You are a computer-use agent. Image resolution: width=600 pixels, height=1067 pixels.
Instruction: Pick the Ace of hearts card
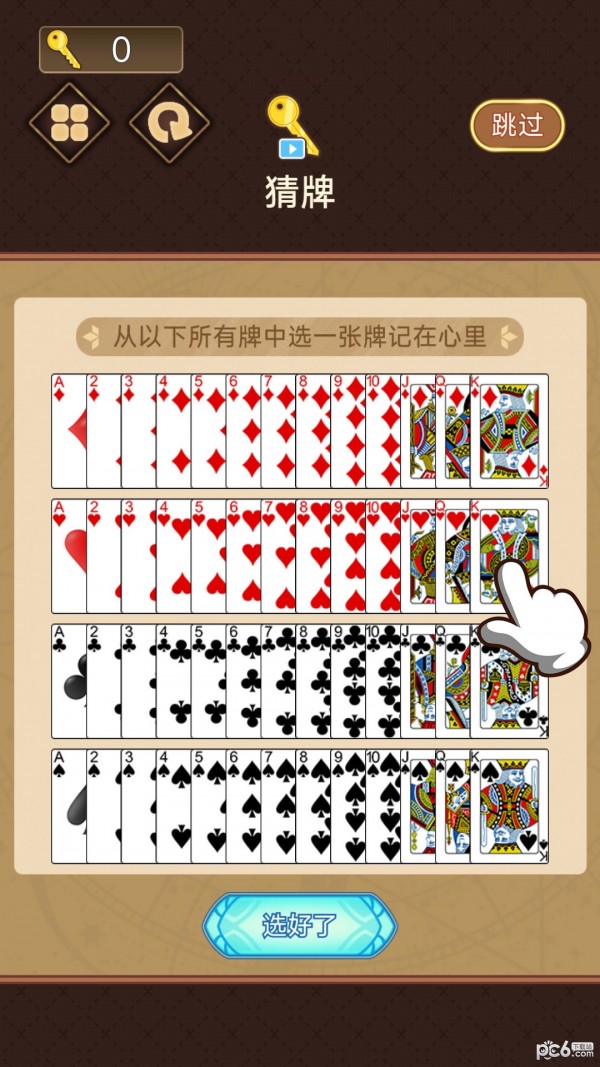68,556
